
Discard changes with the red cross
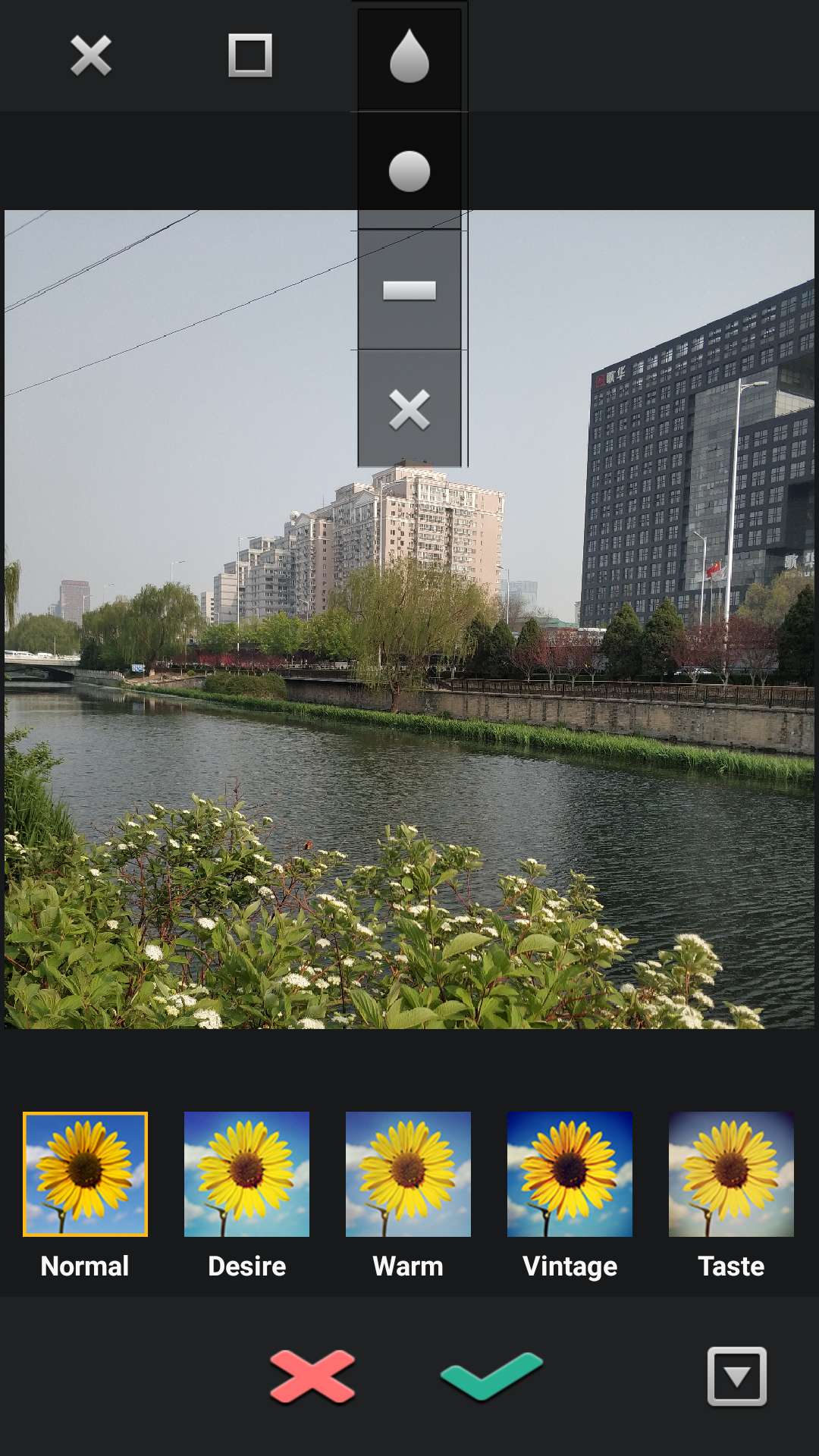[312, 1376]
